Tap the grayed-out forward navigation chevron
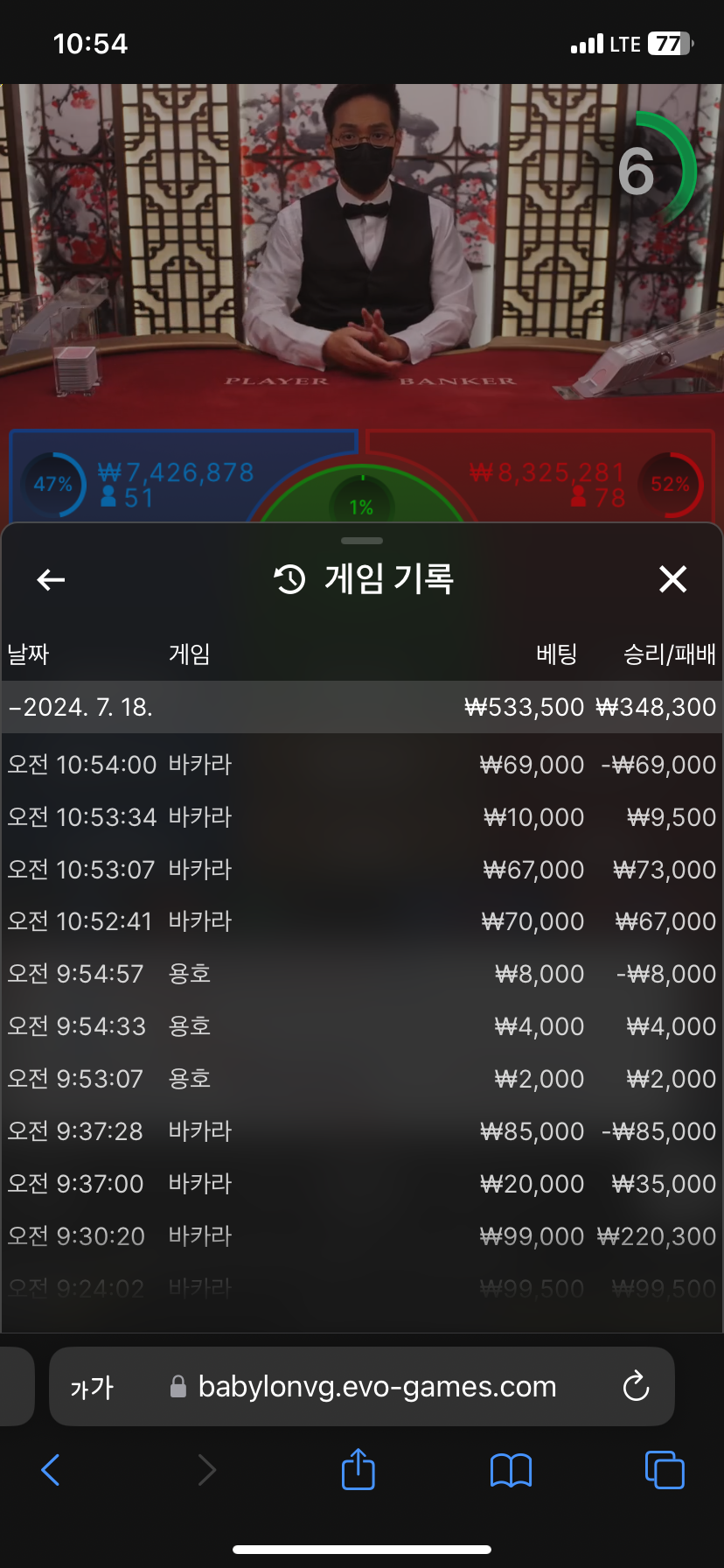The height and width of the screenshot is (1568, 724). click(x=206, y=1470)
